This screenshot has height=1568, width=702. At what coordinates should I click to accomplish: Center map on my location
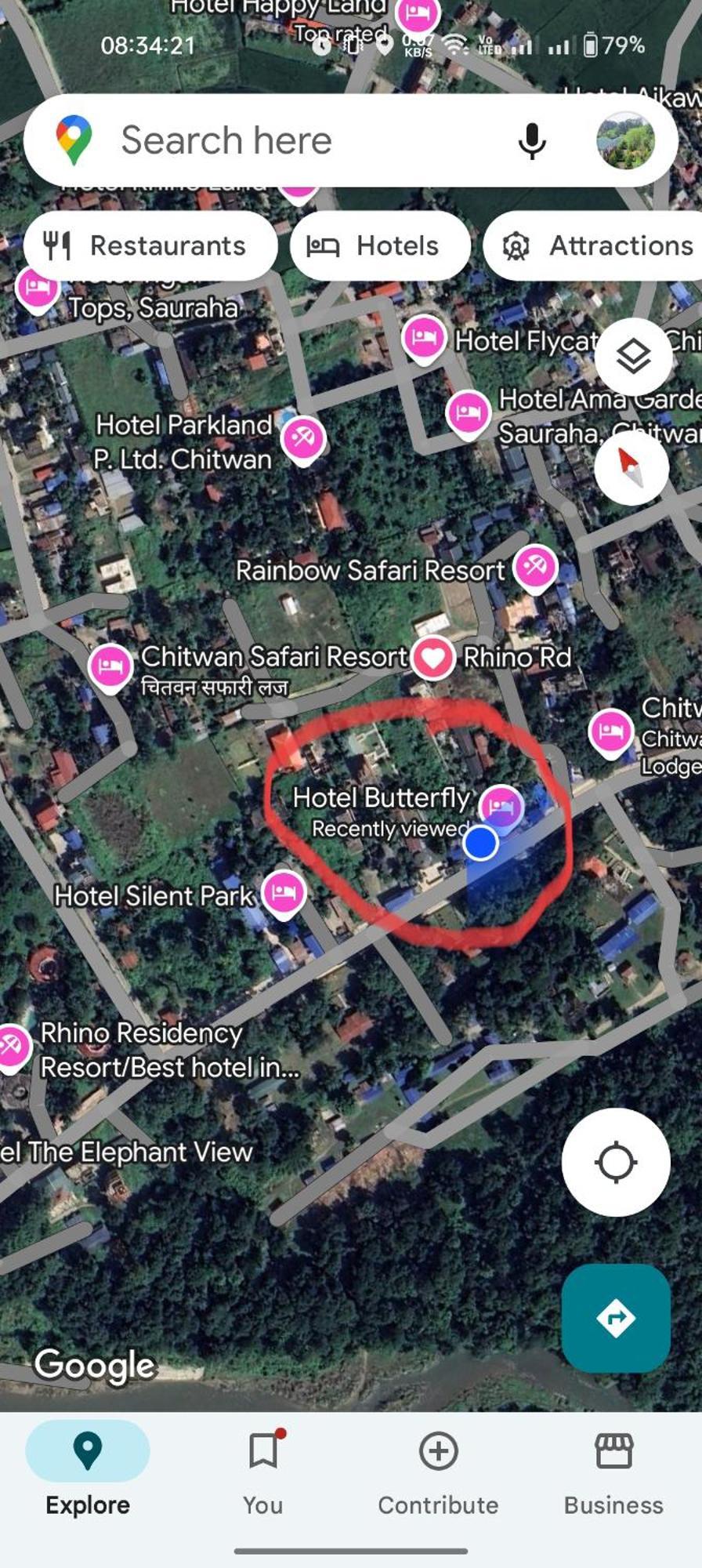tap(615, 1162)
